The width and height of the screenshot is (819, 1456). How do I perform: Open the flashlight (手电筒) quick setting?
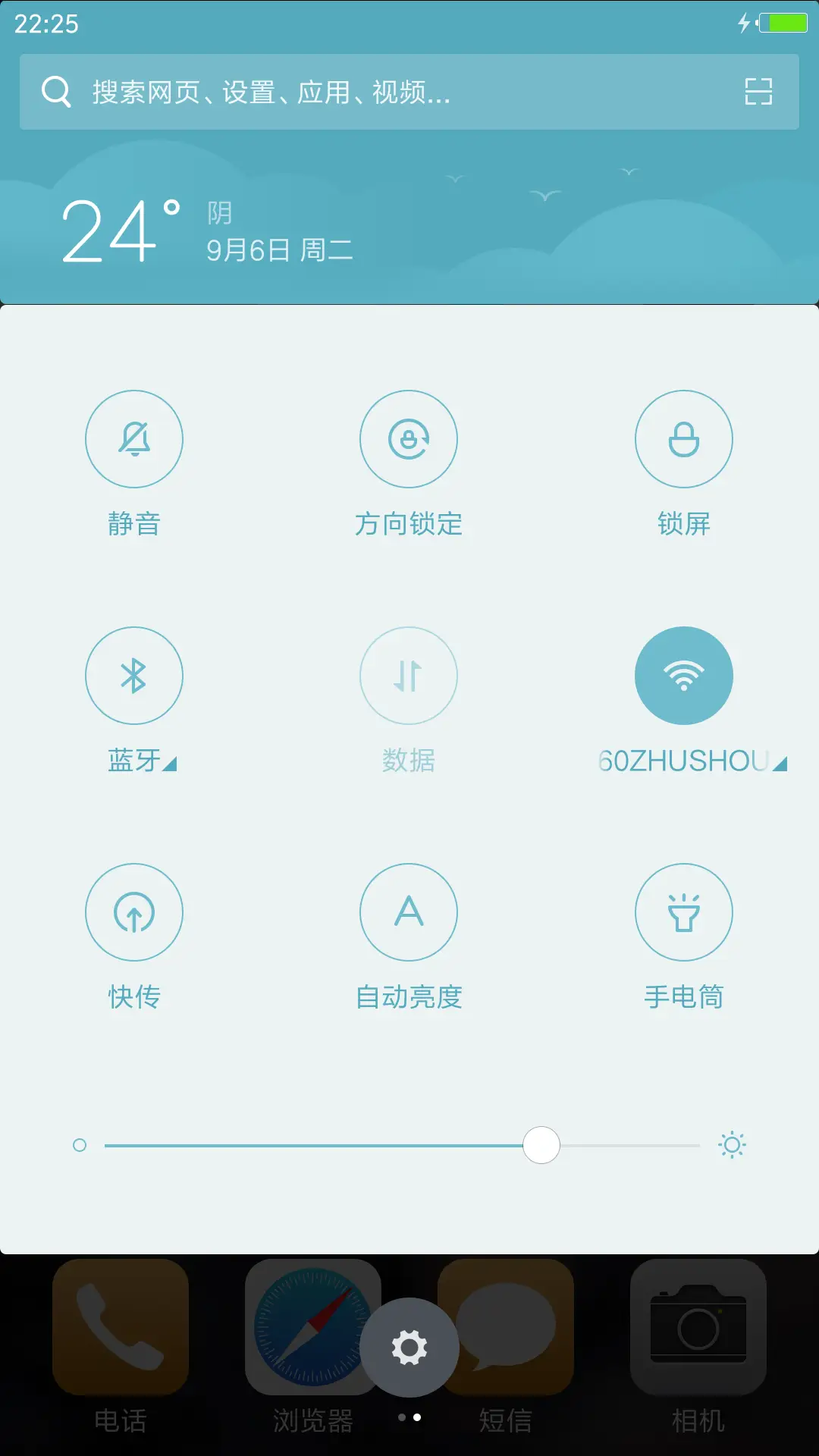(683, 912)
